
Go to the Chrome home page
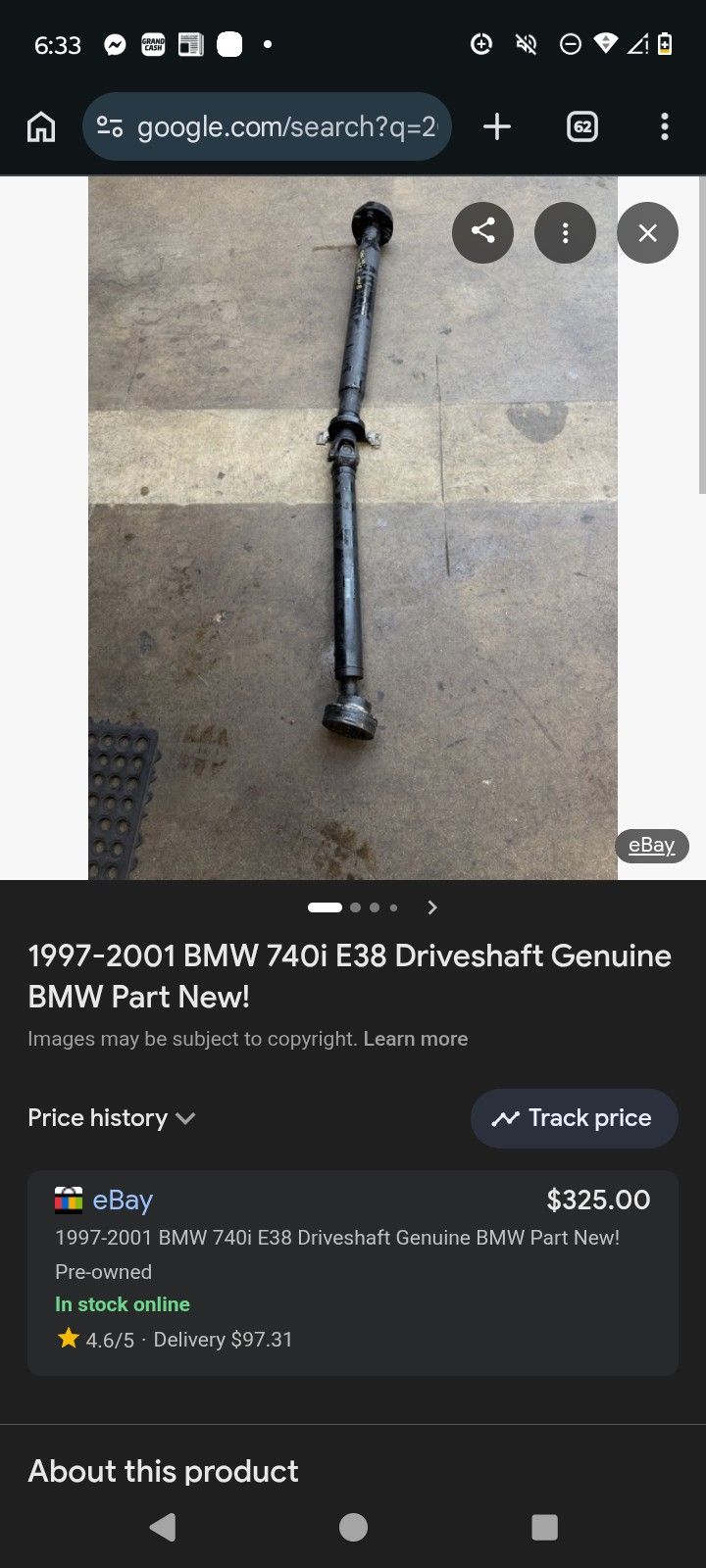tap(41, 126)
